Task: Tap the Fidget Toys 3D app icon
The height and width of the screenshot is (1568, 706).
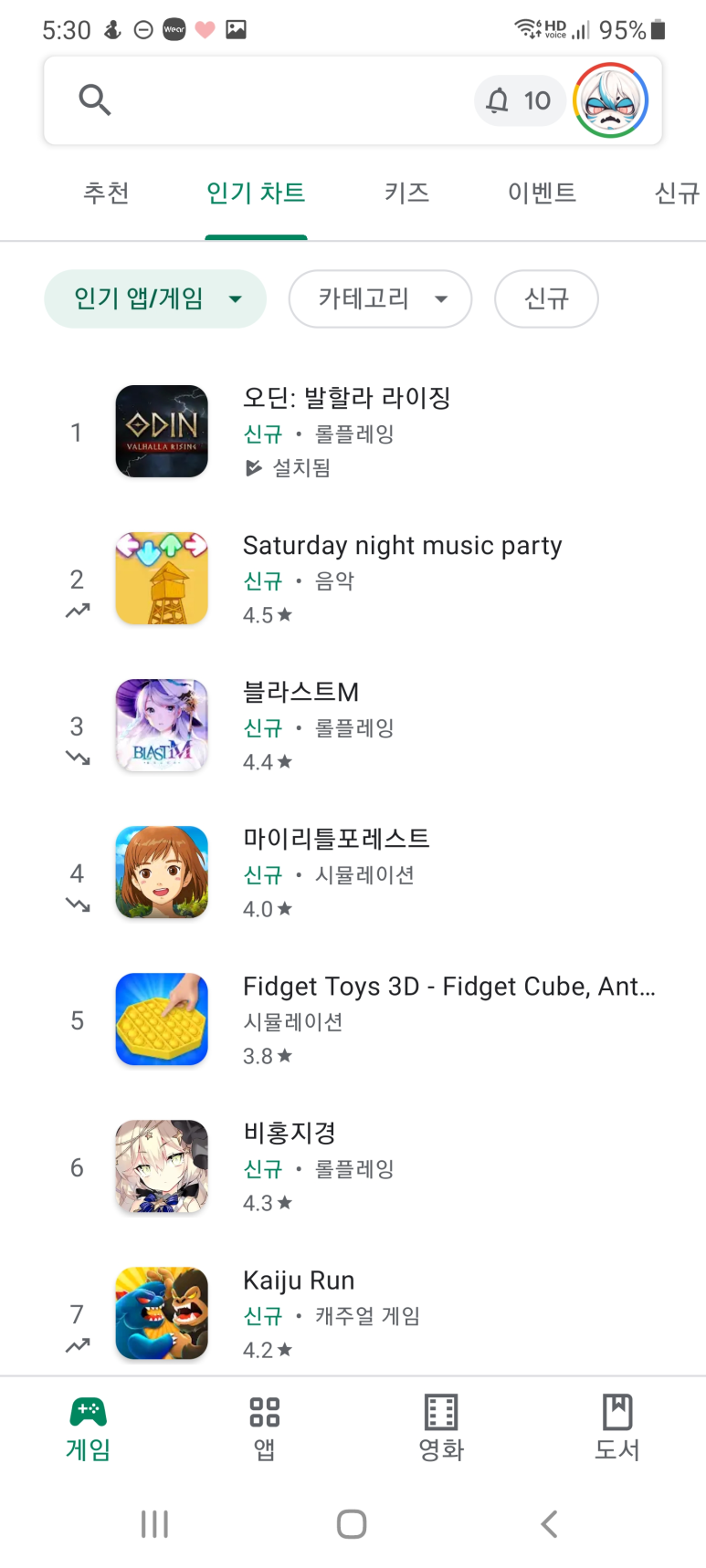Action: pos(161,1019)
